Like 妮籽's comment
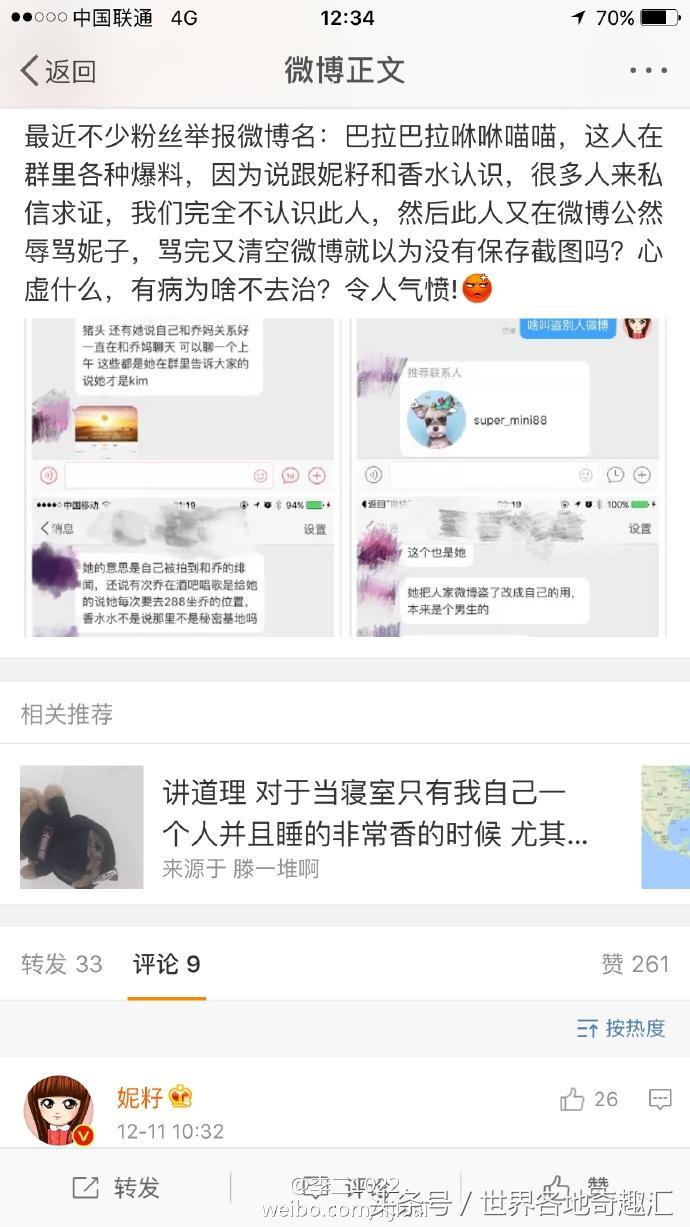The height and width of the screenshot is (1227, 690). tap(589, 1100)
